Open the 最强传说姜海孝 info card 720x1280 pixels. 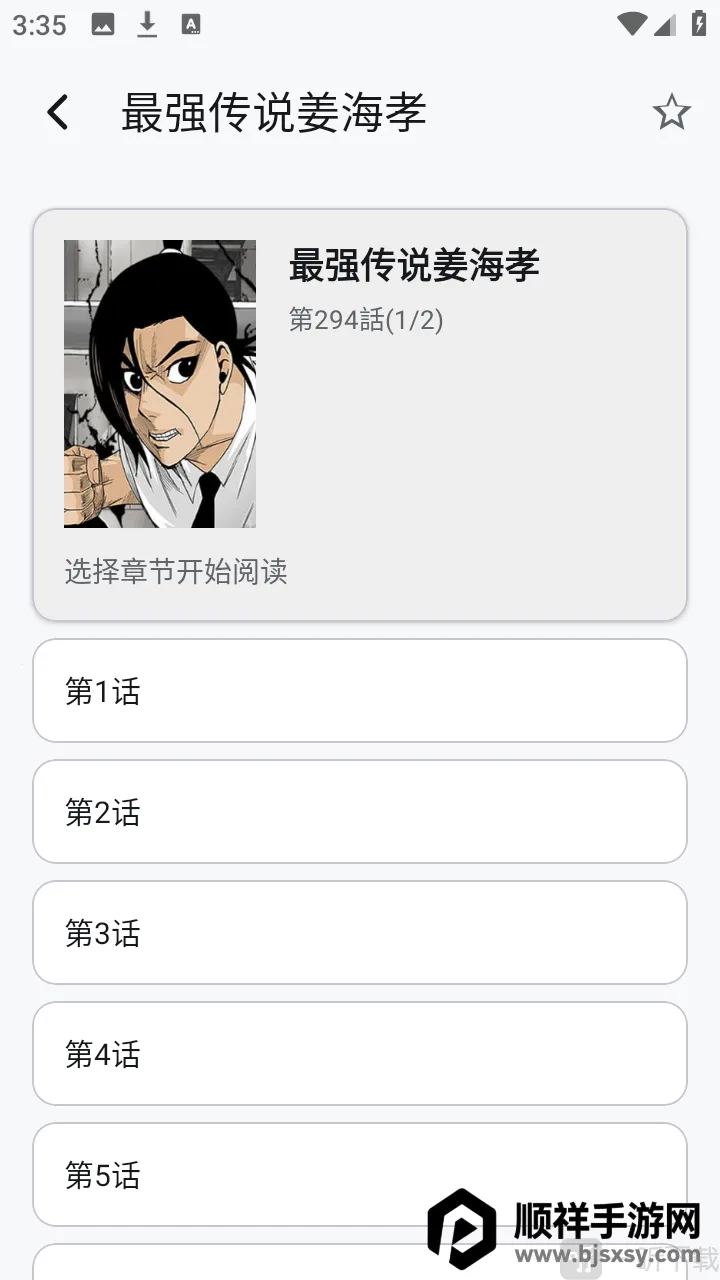(360, 414)
